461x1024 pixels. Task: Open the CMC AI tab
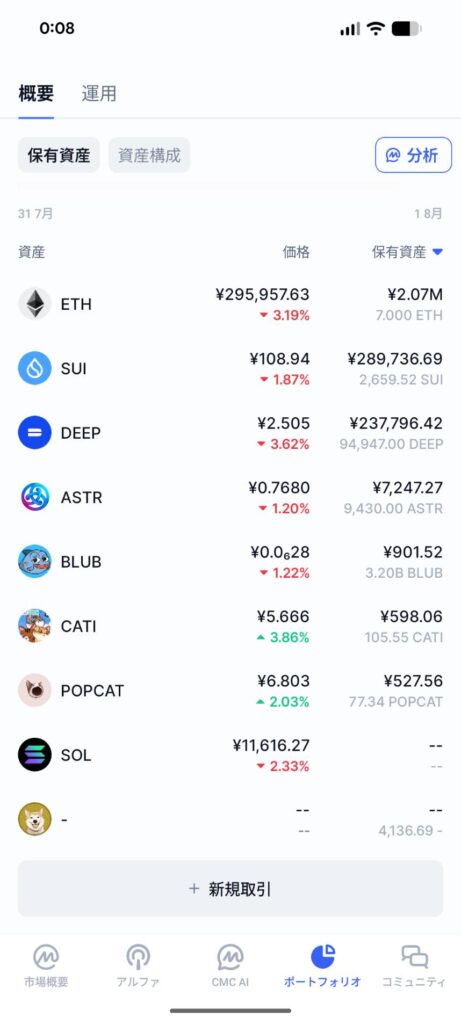click(230, 965)
